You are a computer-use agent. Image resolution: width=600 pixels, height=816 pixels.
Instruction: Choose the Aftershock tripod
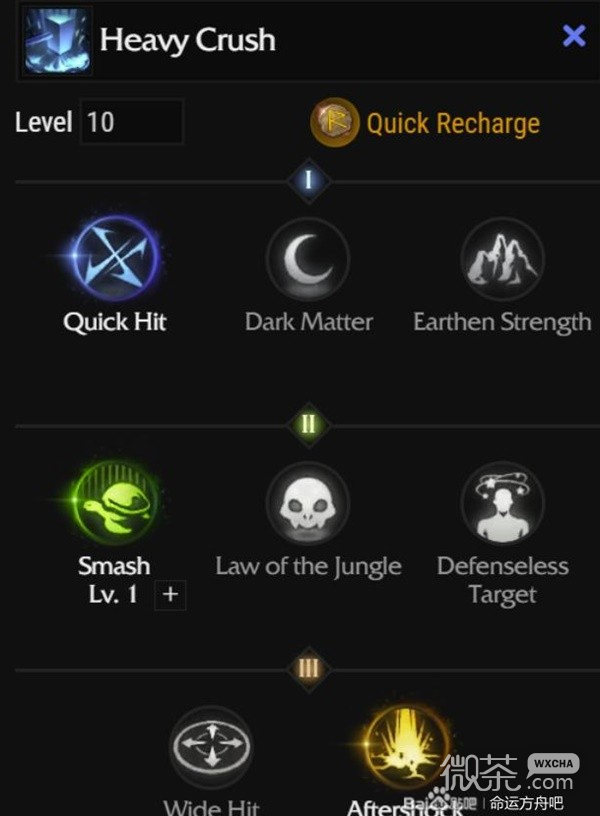(x=405, y=746)
